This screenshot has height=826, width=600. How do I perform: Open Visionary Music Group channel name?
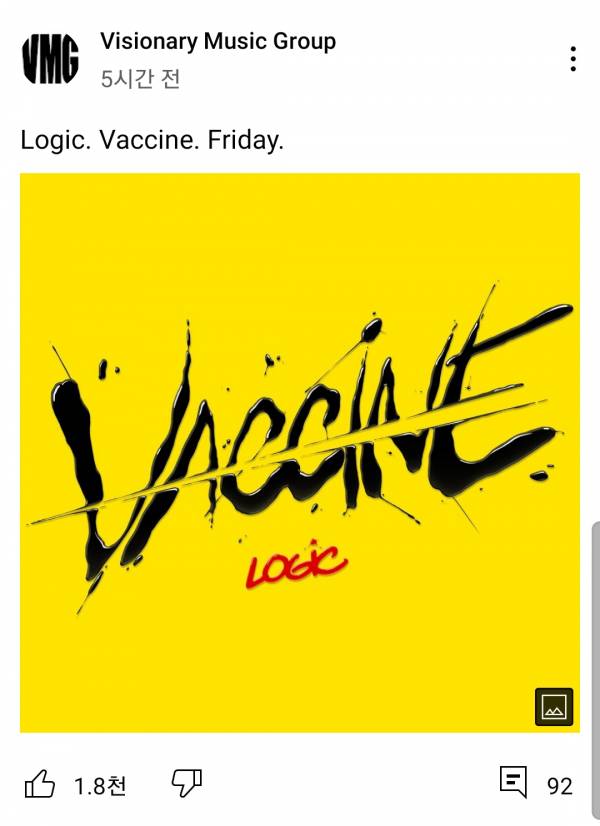218,41
